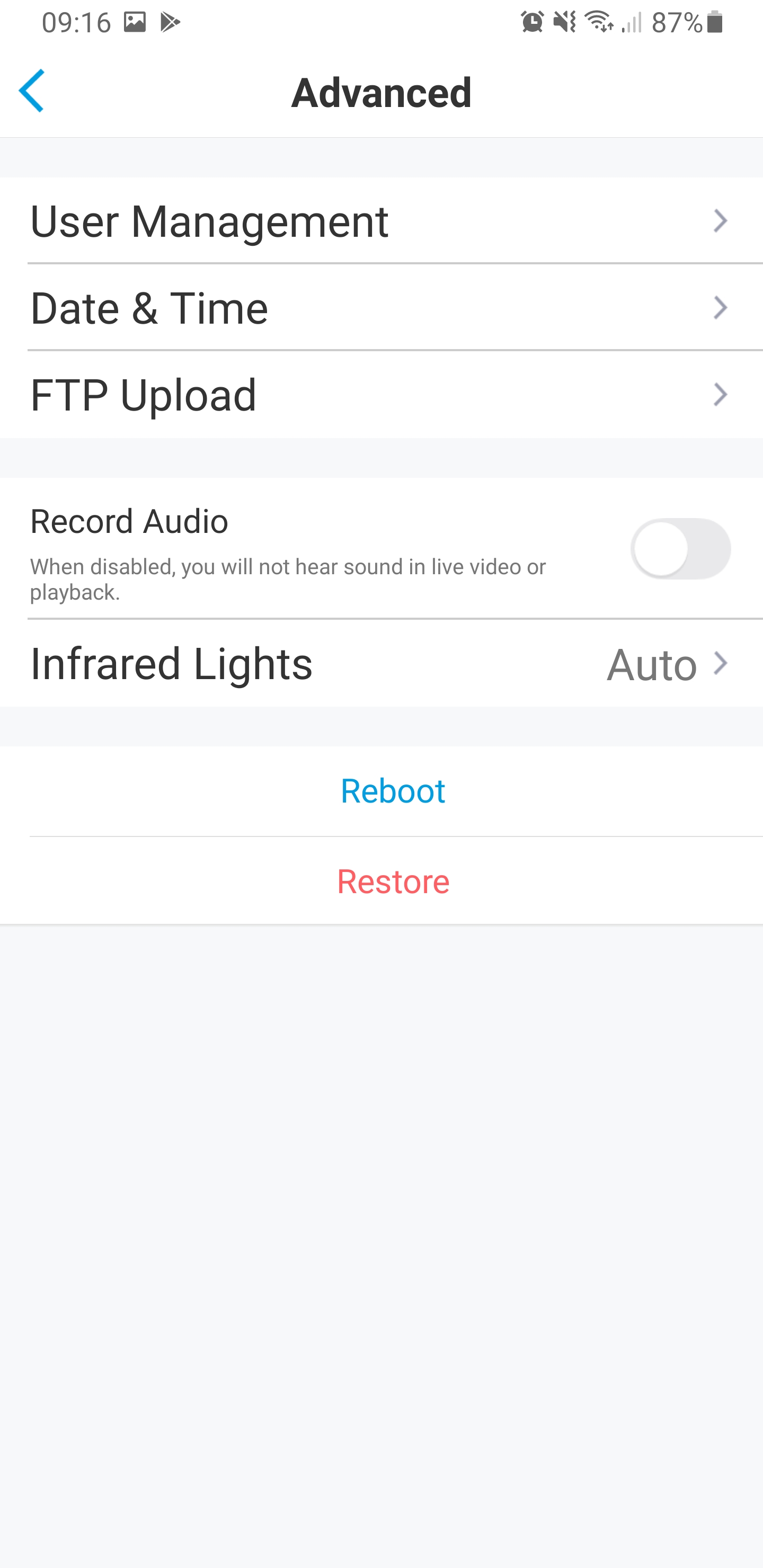Screen dimensions: 763x1568
Task: Open Date & Time settings
Action: pyautogui.click(x=381, y=307)
